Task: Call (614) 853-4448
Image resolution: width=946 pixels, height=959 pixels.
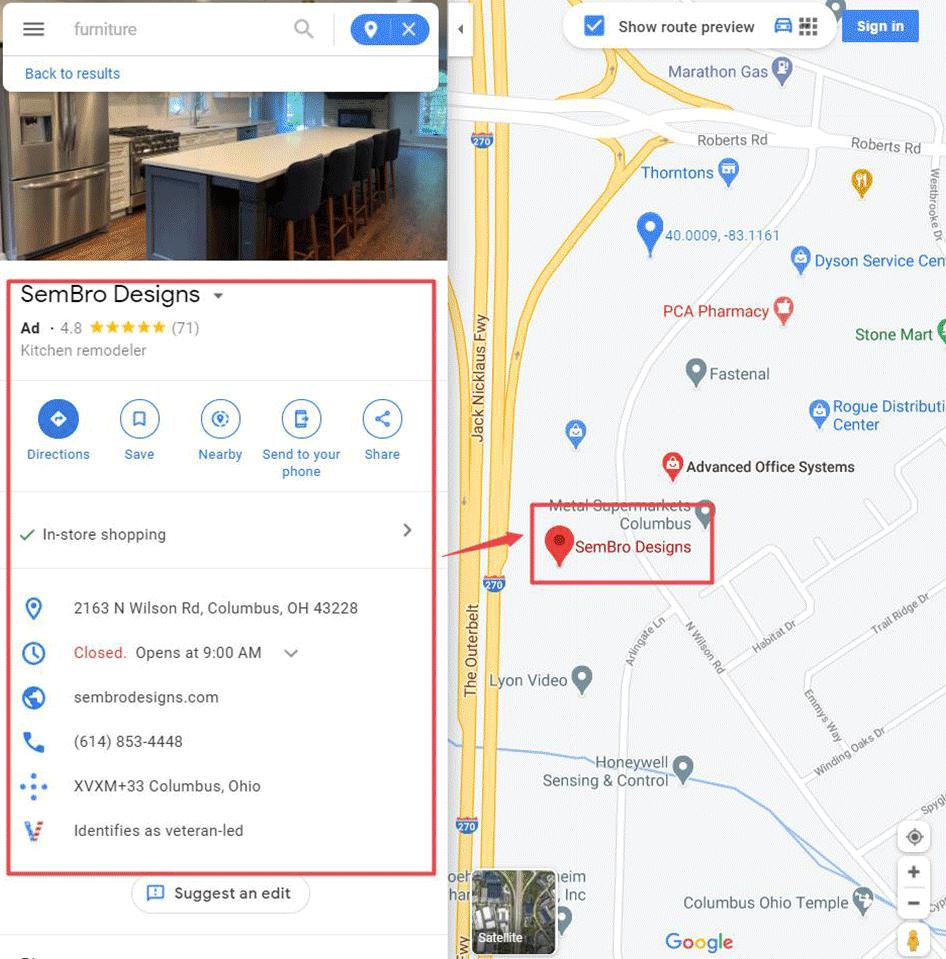Action: 128,742
